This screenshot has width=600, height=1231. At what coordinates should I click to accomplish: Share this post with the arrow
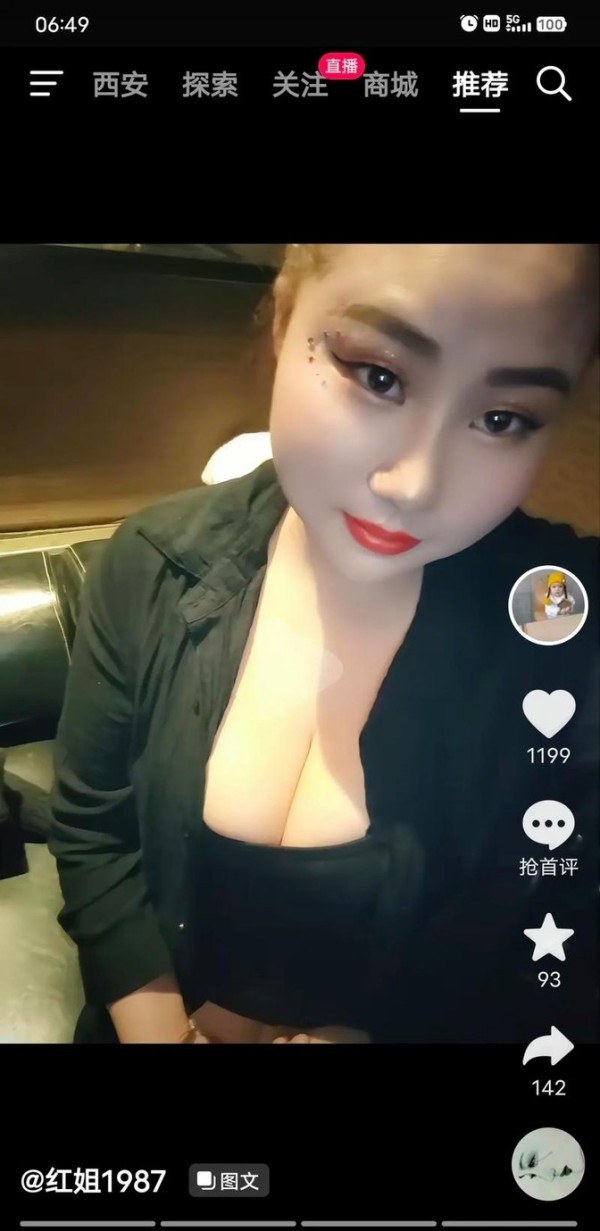pos(549,1047)
